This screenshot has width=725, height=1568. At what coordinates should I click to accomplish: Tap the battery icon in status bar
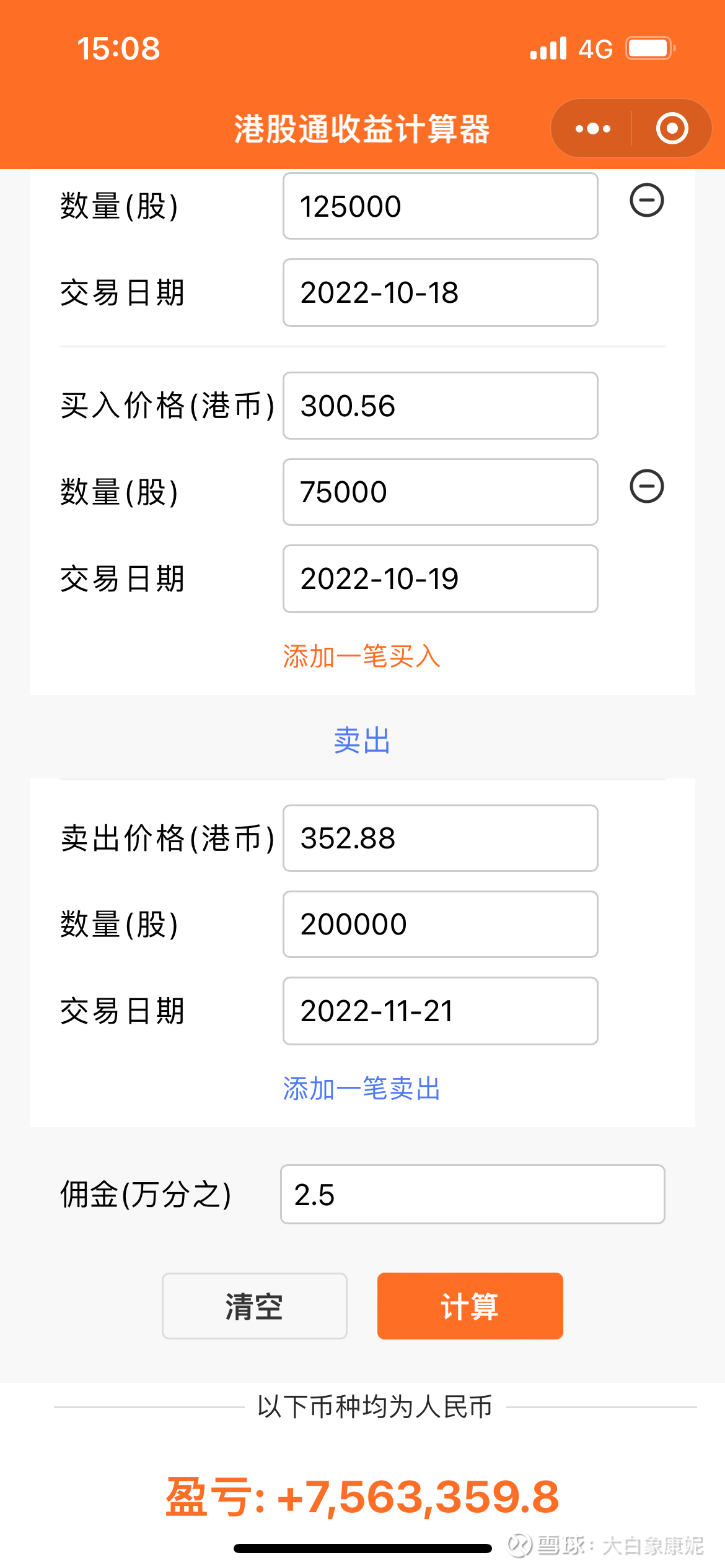pyautogui.click(x=649, y=47)
